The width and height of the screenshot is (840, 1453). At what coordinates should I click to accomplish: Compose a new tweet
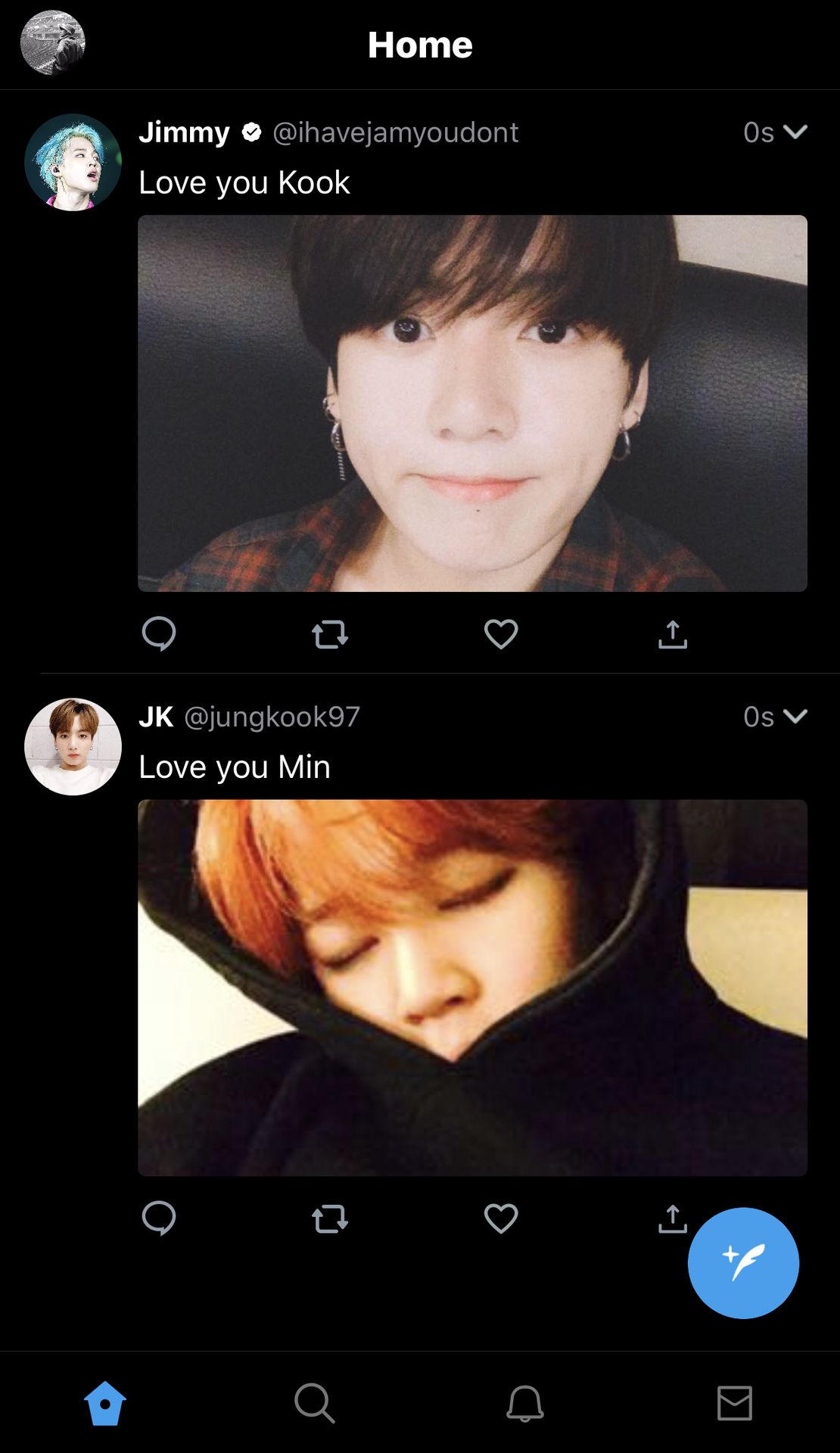tap(743, 1263)
